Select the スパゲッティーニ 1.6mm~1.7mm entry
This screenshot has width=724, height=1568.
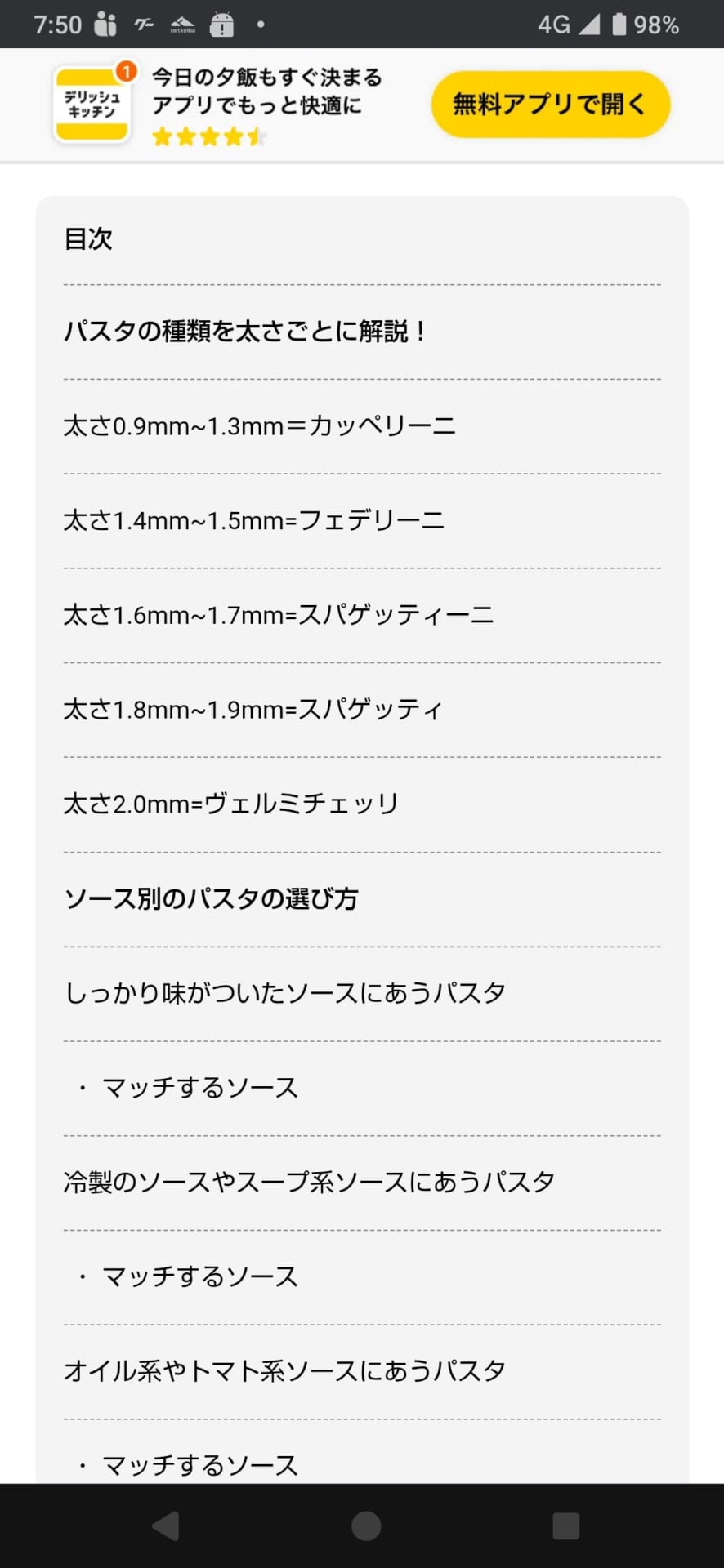[x=279, y=615]
